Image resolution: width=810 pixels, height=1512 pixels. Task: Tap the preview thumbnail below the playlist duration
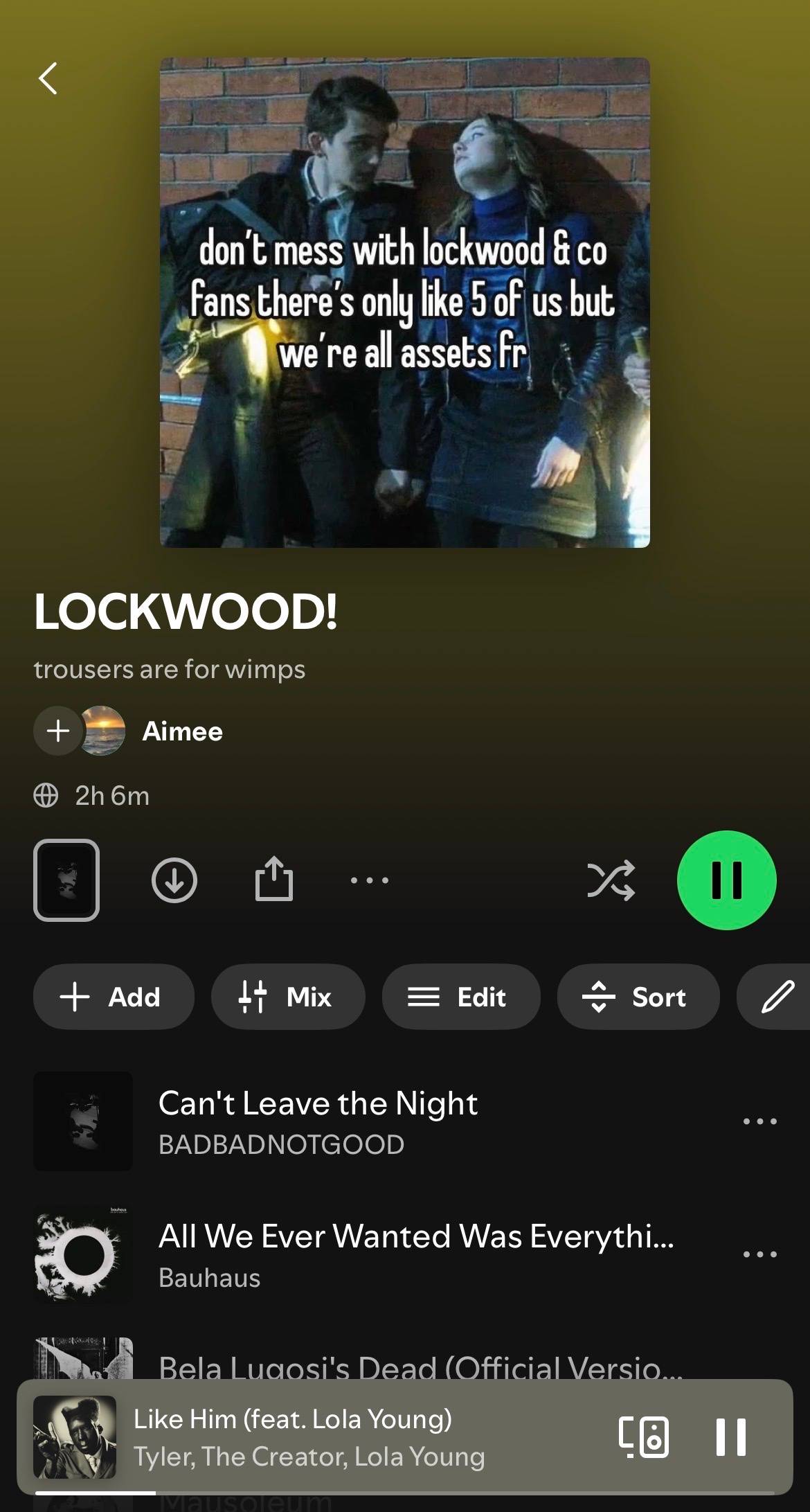click(x=66, y=880)
